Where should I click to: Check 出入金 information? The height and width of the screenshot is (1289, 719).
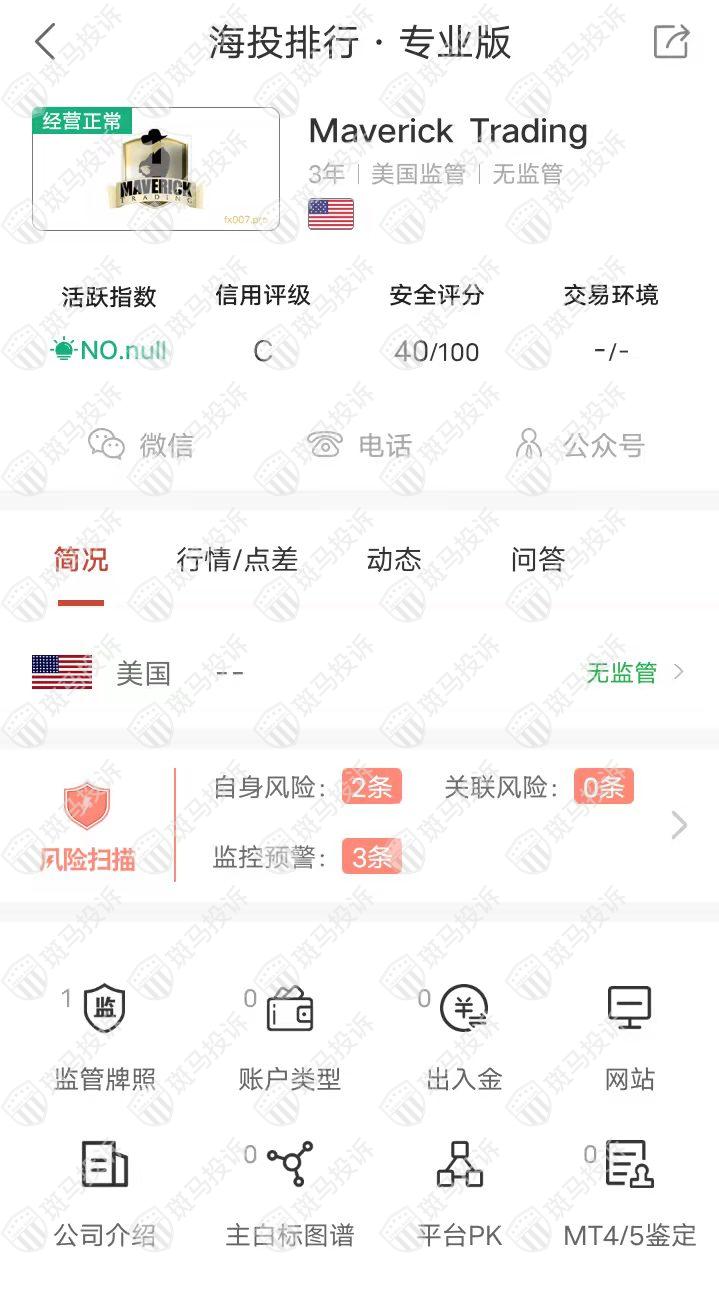464,1038
